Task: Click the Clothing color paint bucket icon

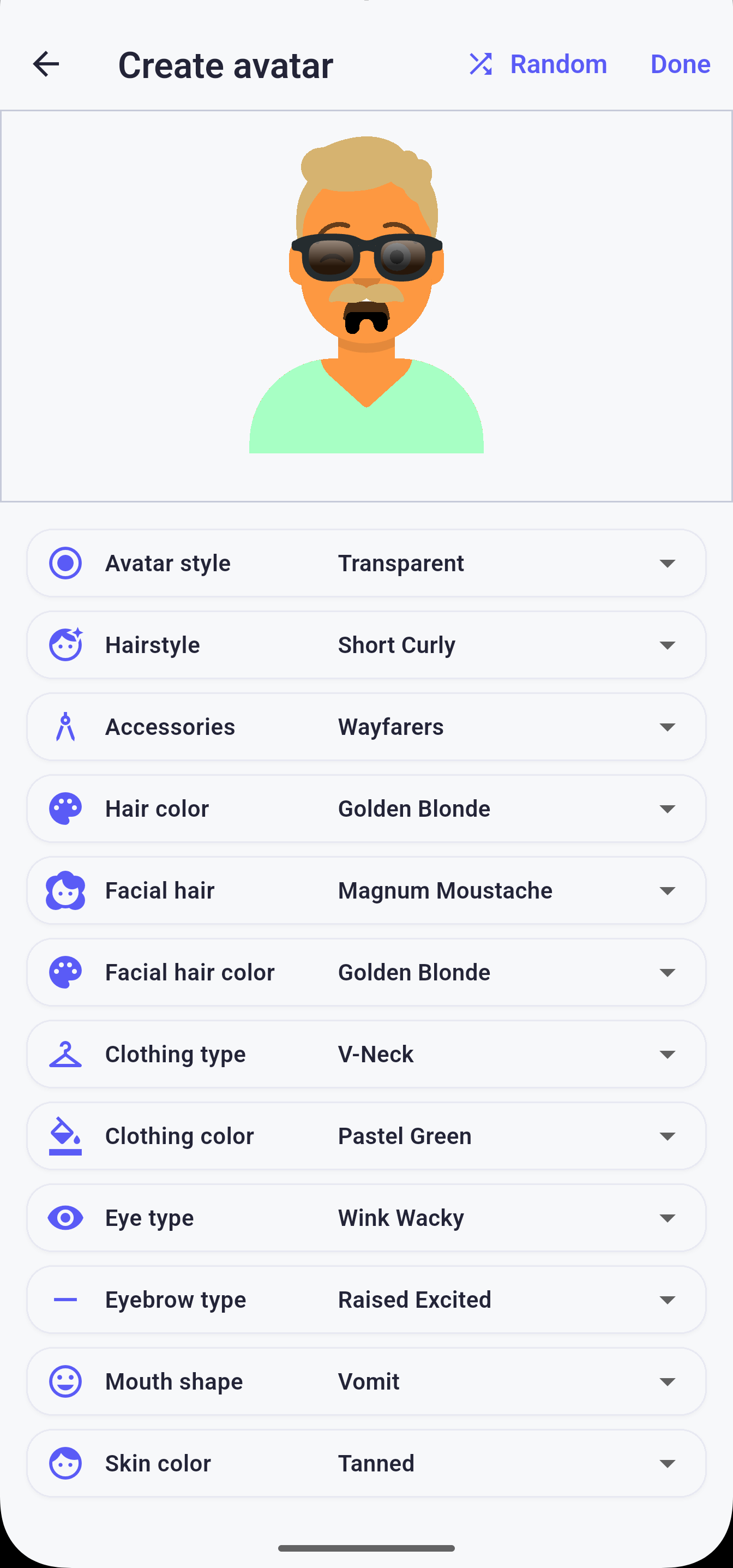Action: (65, 1135)
